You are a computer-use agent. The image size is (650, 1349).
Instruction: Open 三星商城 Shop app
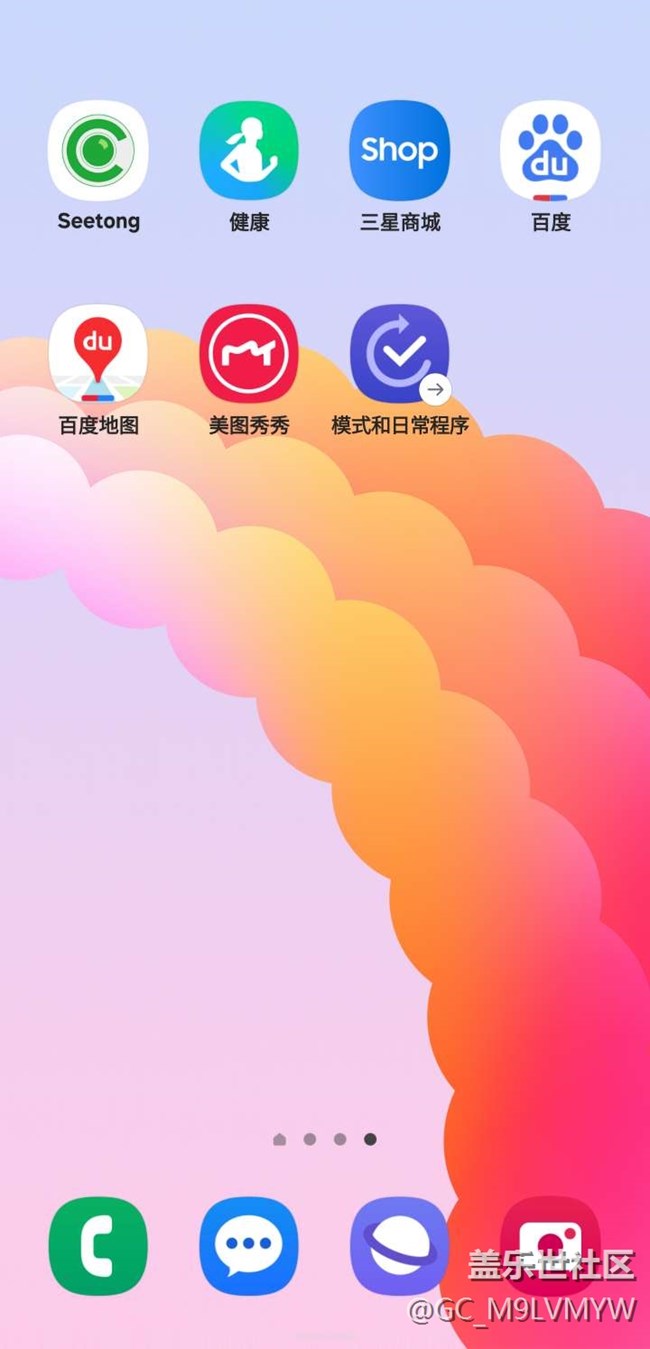click(399, 150)
